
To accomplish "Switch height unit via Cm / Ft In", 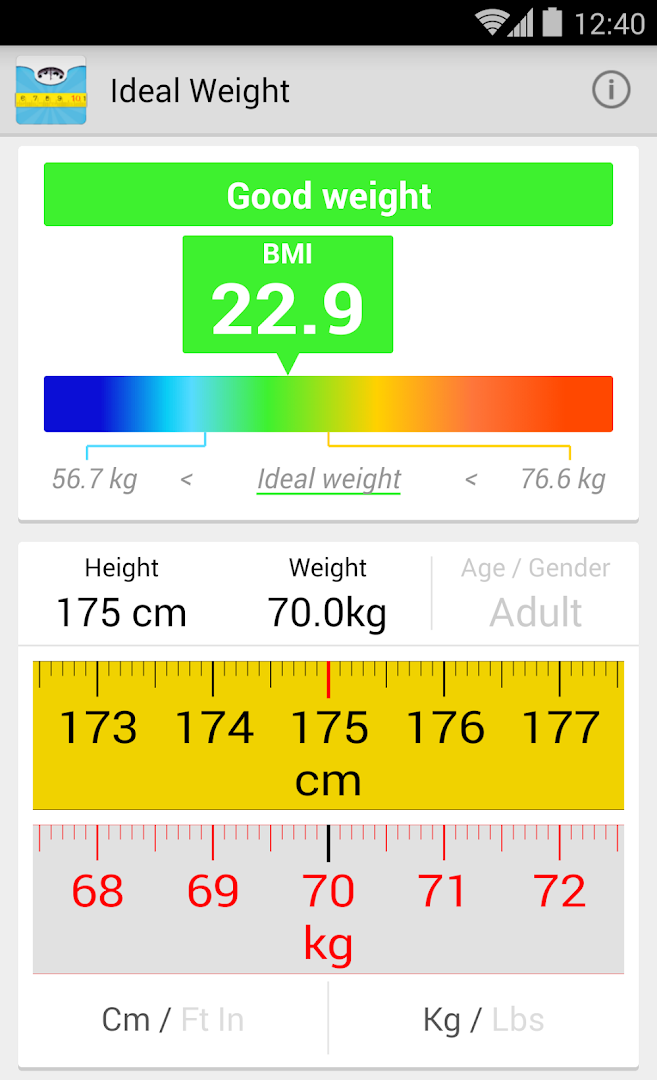I will [173, 1020].
